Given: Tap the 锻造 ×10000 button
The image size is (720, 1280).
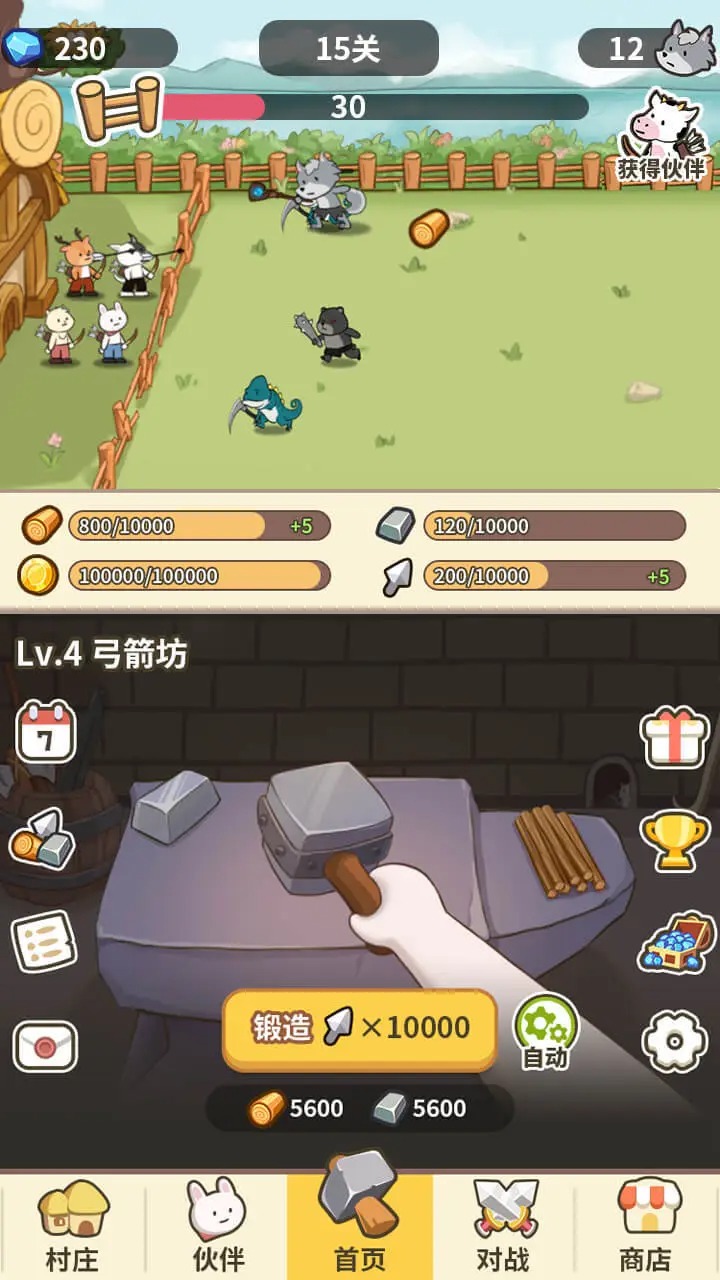Looking at the screenshot, I should pos(359,1028).
